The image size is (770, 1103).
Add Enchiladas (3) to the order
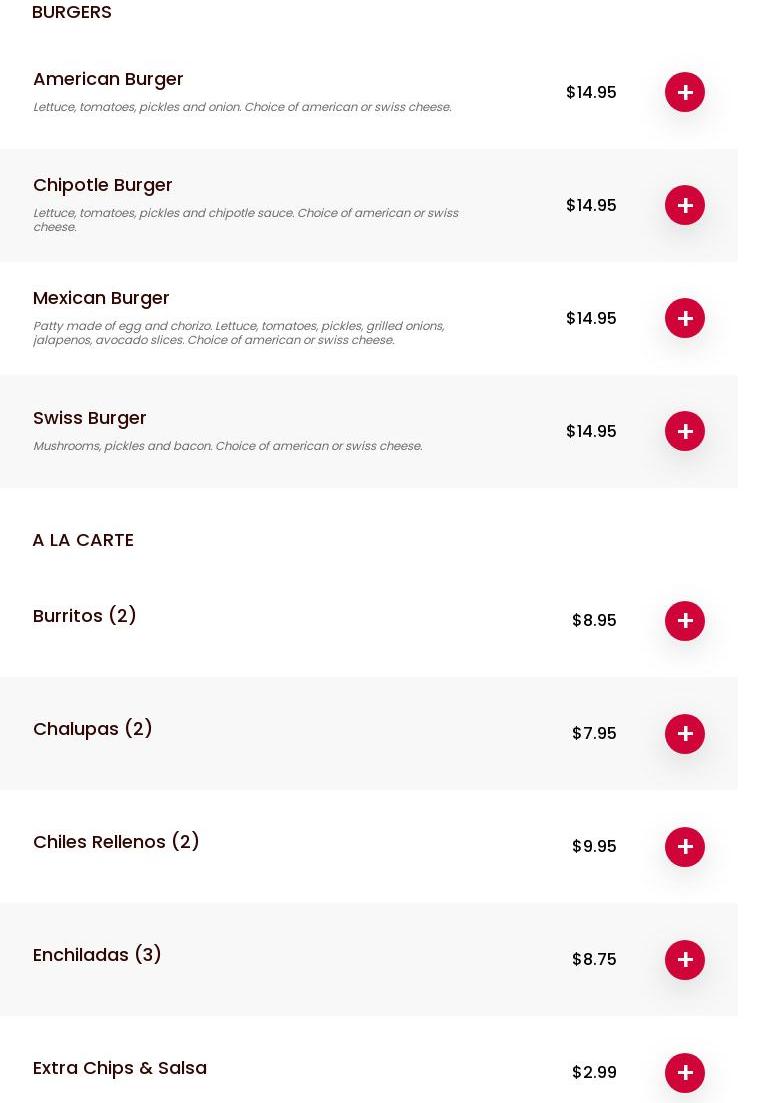pos(685,960)
